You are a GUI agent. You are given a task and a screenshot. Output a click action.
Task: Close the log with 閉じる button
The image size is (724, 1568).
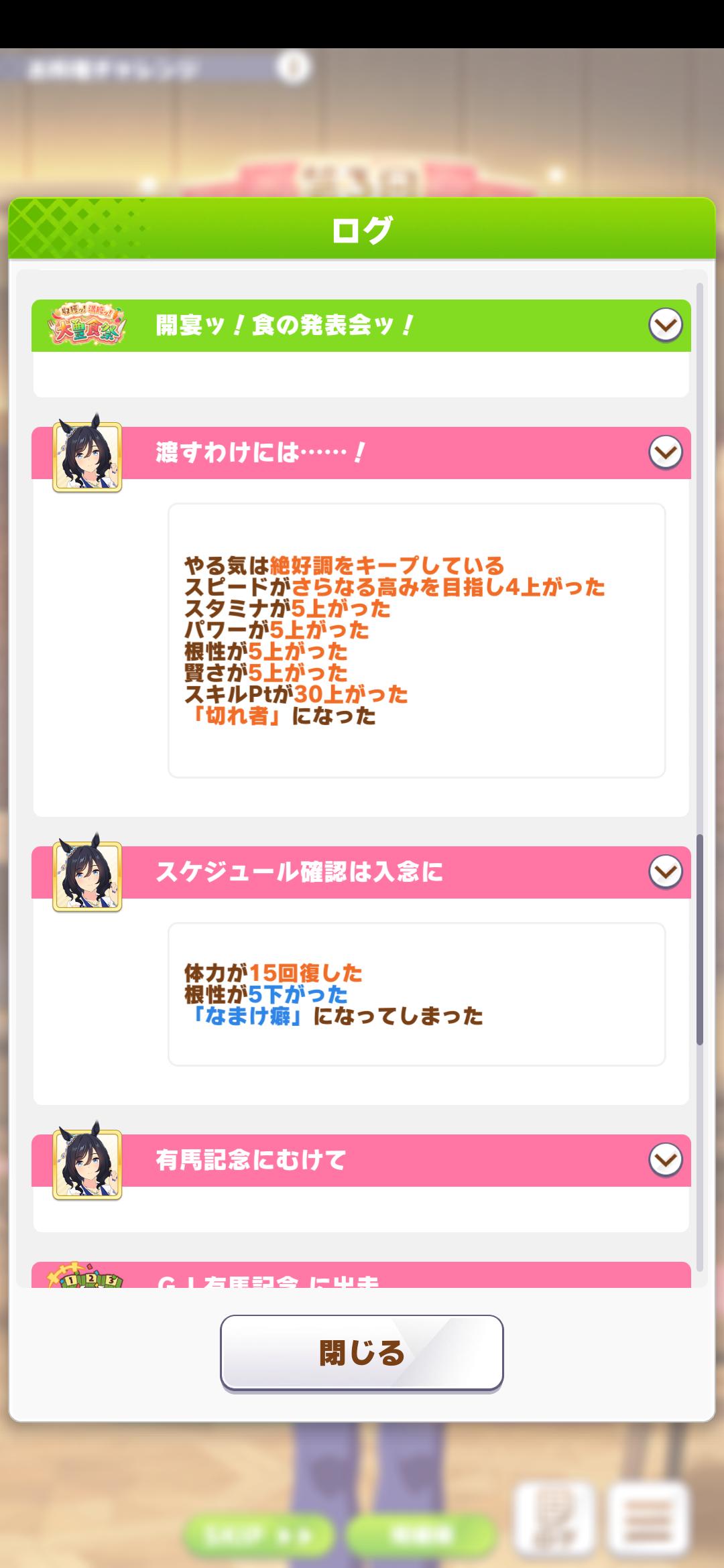tap(361, 1352)
